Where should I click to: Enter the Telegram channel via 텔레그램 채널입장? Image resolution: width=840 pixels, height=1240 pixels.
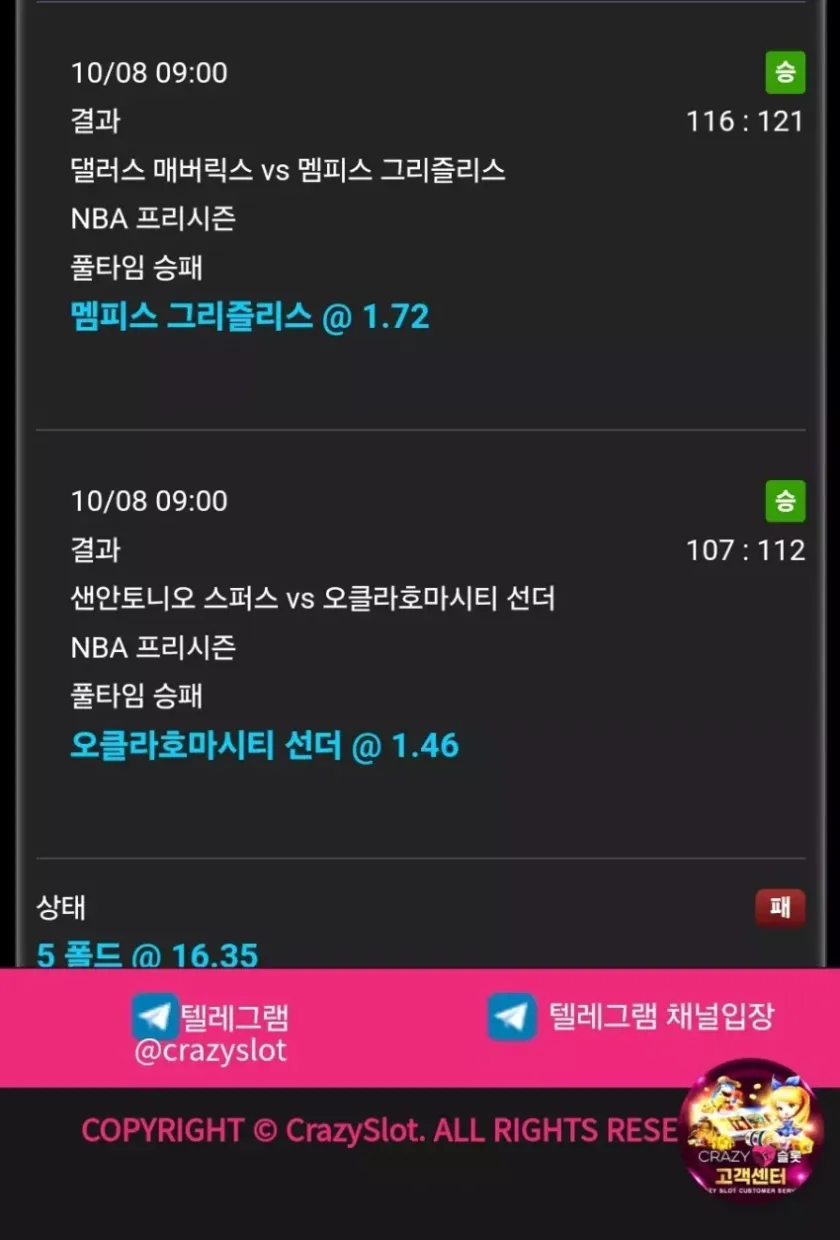click(x=631, y=1017)
